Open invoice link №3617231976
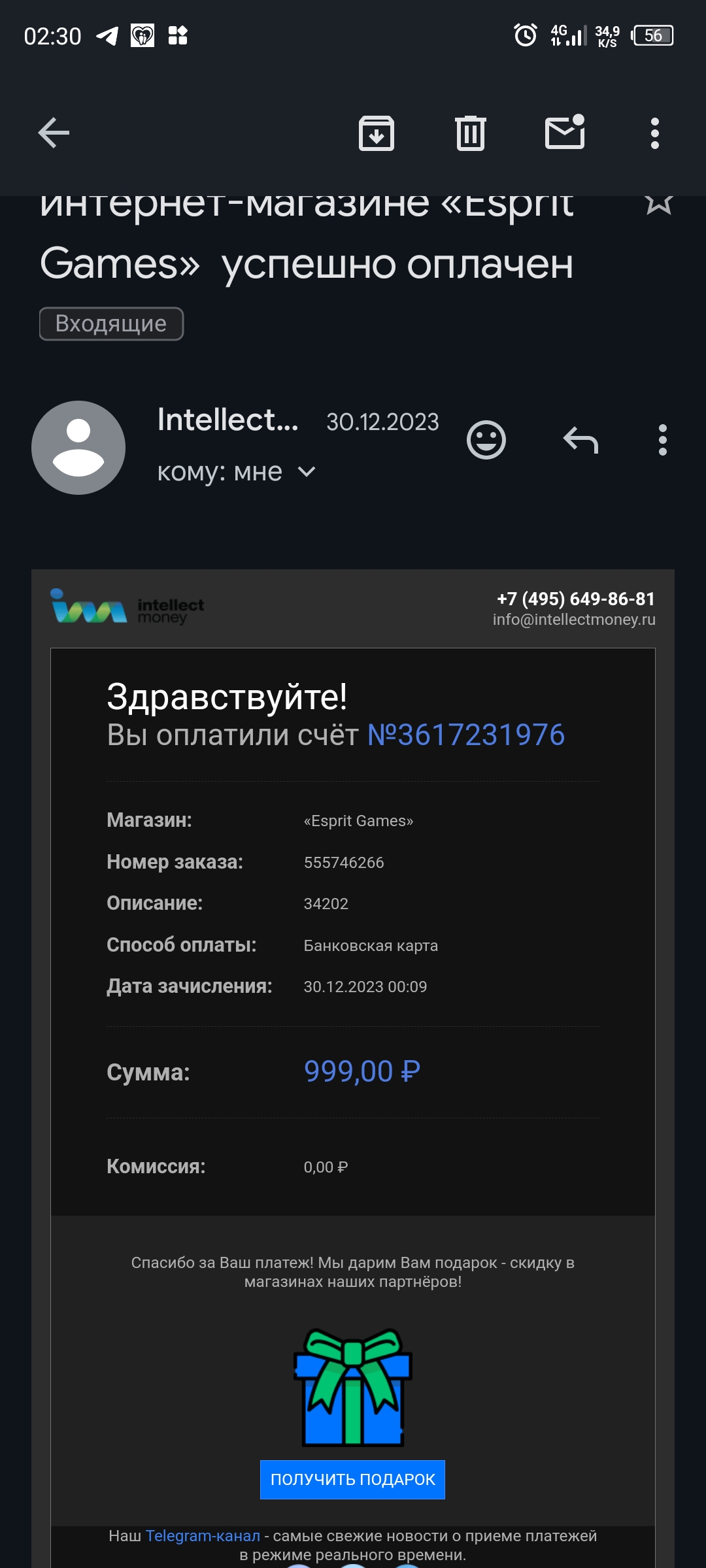Image resolution: width=706 pixels, height=1568 pixels. [x=466, y=735]
